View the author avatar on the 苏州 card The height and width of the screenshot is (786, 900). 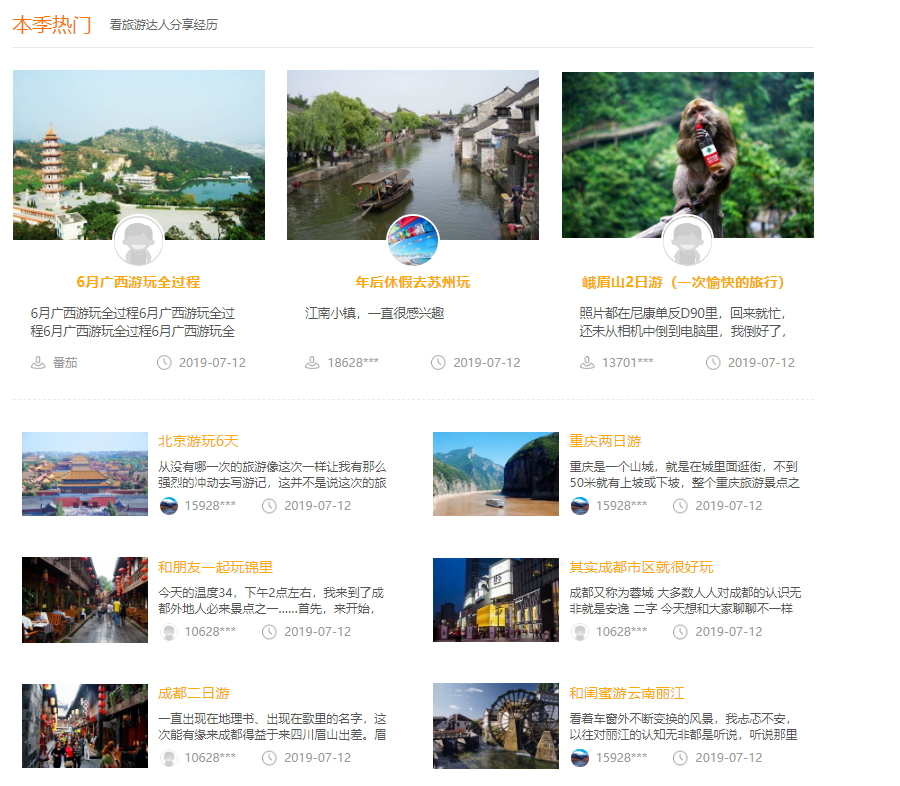[412, 240]
